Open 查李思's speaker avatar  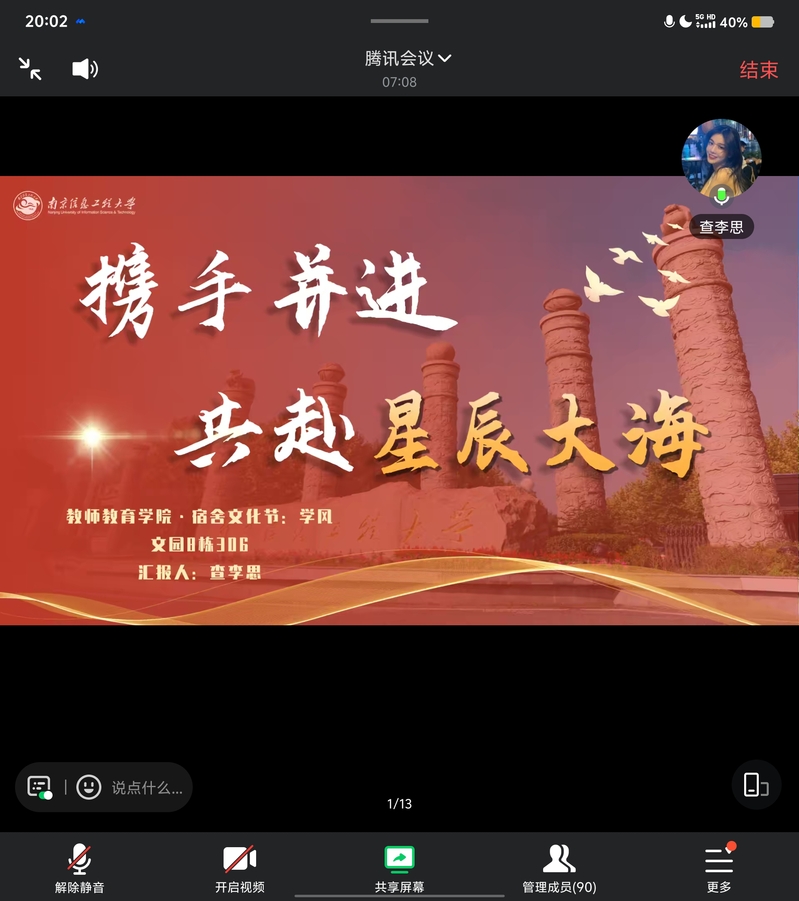click(x=721, y=159)
